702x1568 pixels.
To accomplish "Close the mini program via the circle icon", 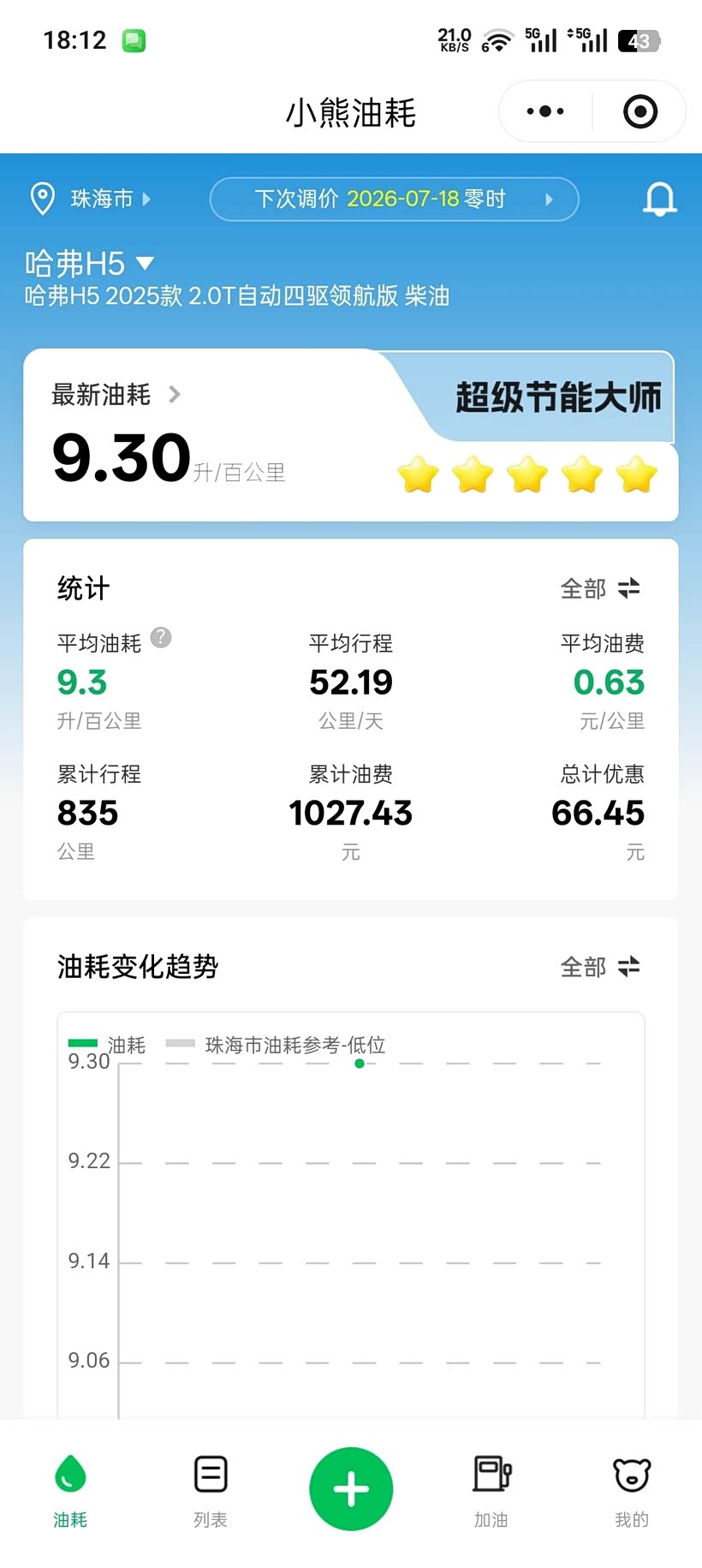I will click(x=640, y=111).
